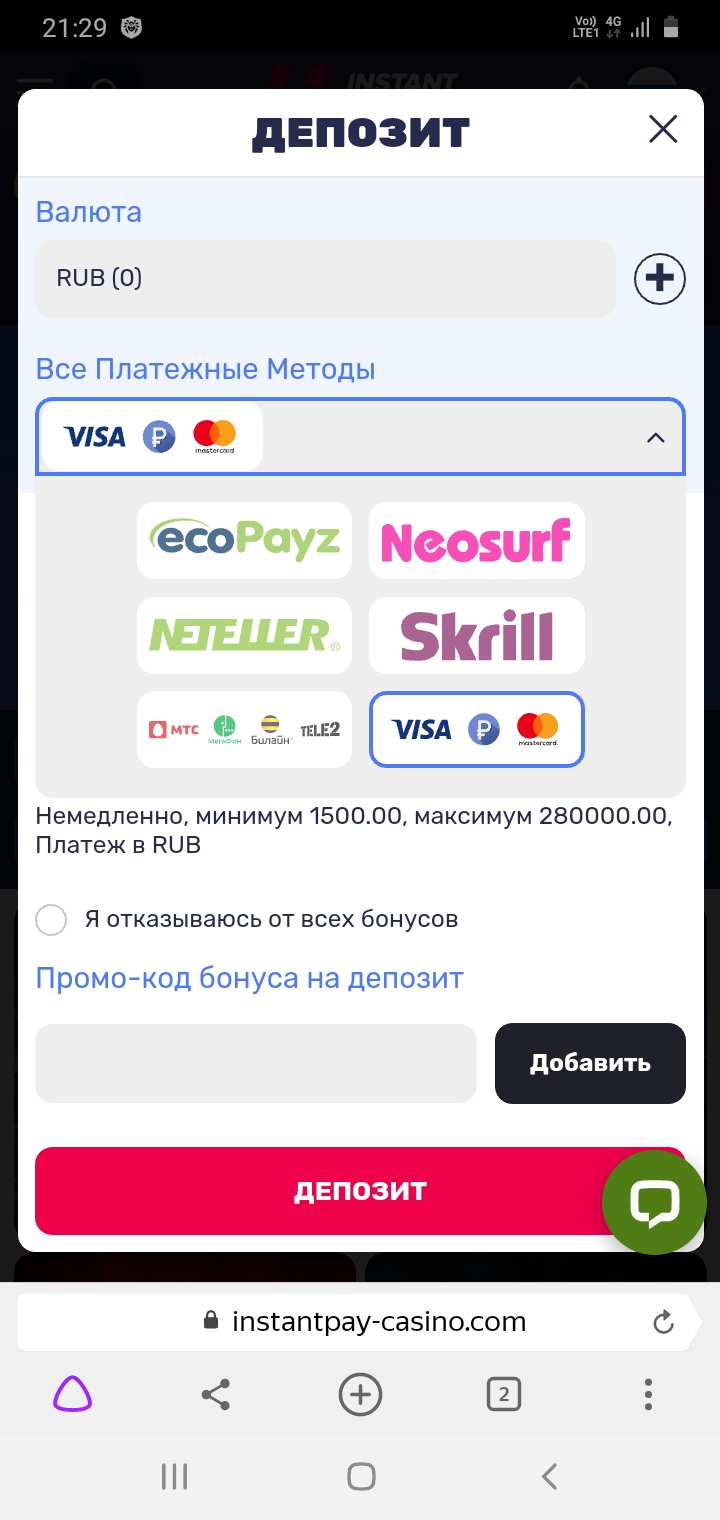Share the current page

pyautogui.click(x=216, y=1394)
